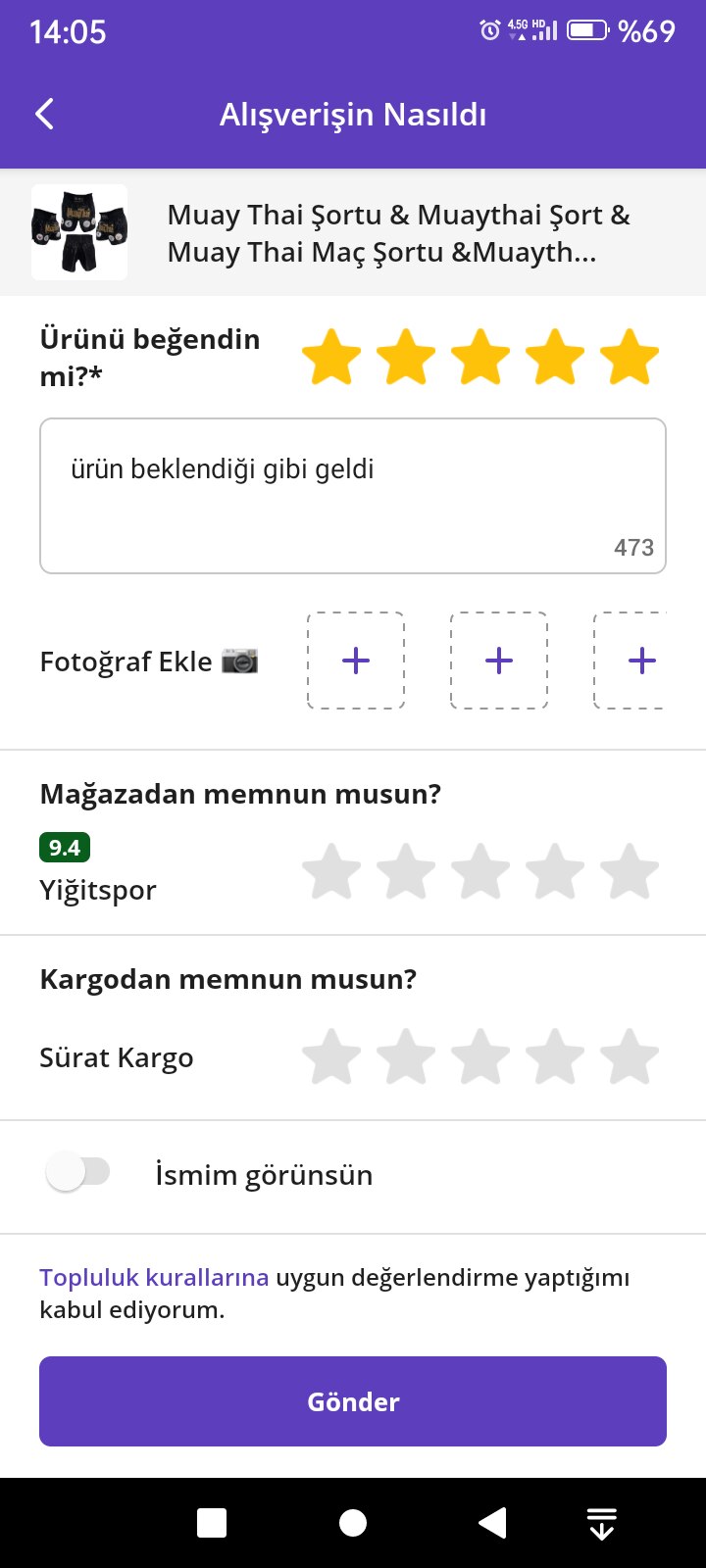Add a photo in the second slot
Screen dimensions: 706x1568
tap(499, 661)
